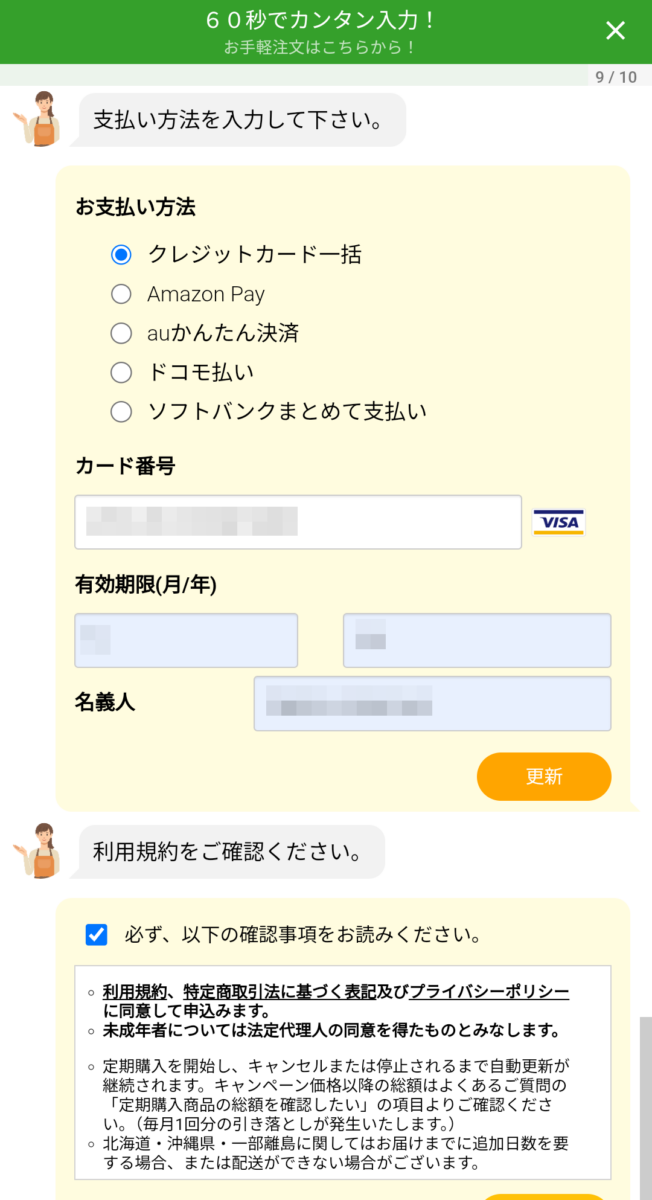Choose ソフトバンクまとめて支払い option
Screen dimensions: 652x1200
tap(121, 411)
